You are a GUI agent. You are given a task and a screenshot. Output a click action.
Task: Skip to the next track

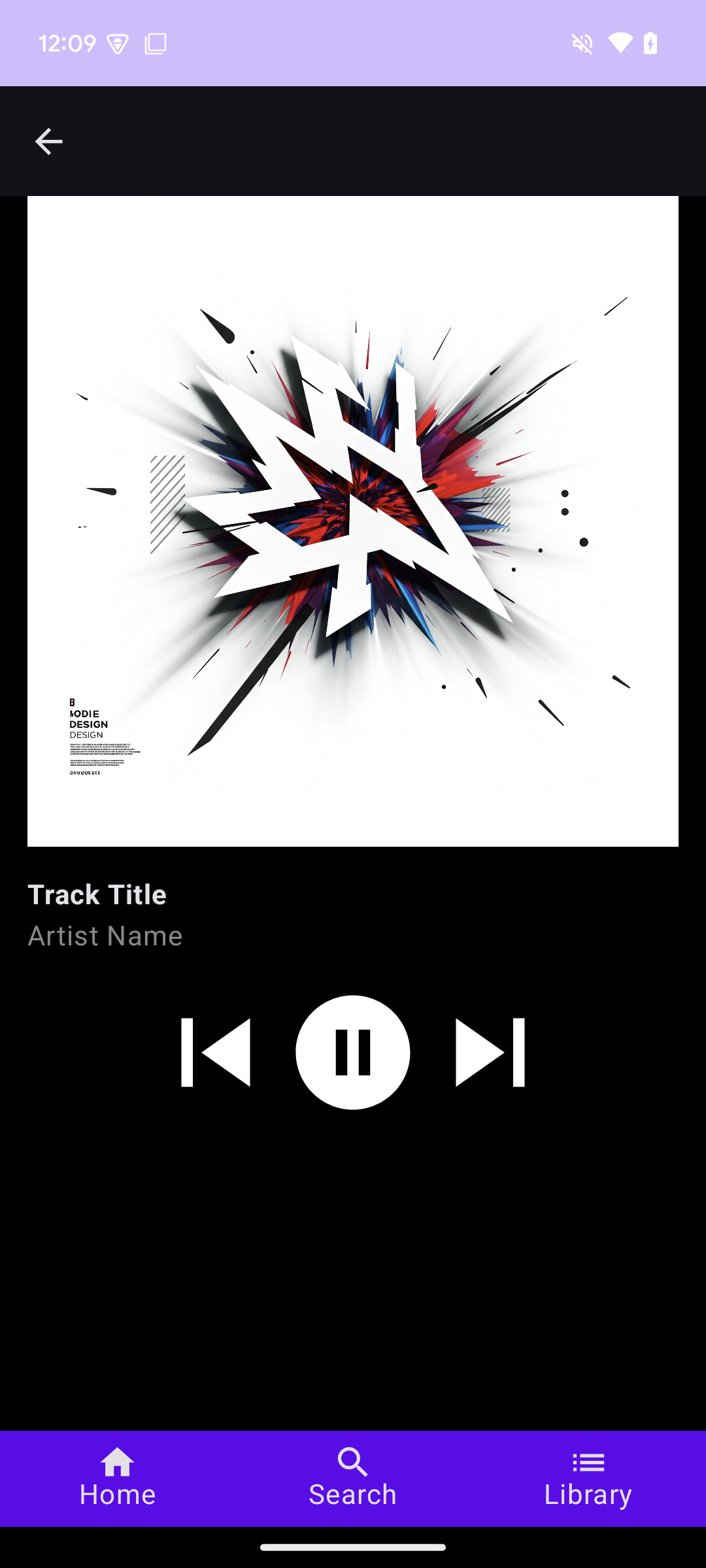(x=490, y=1052)
